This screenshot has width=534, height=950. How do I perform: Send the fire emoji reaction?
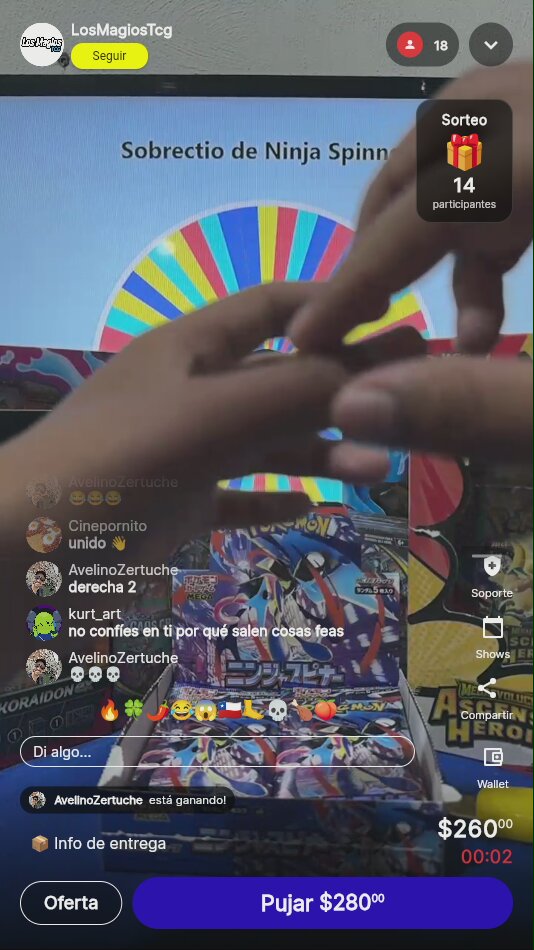pos(110,710)
